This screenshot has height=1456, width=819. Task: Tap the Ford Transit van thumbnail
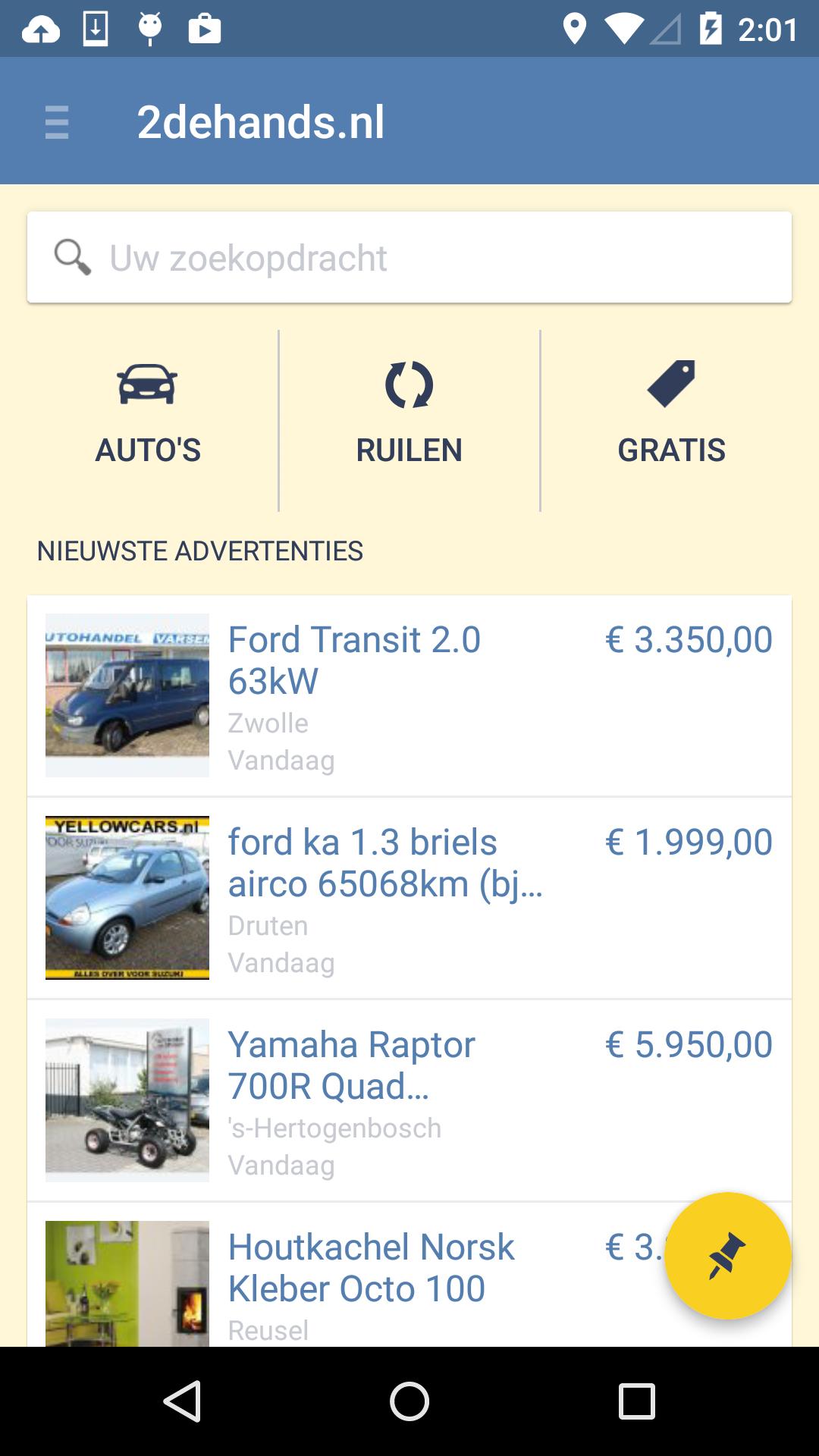pyautogui.click(x=127, y=694)
